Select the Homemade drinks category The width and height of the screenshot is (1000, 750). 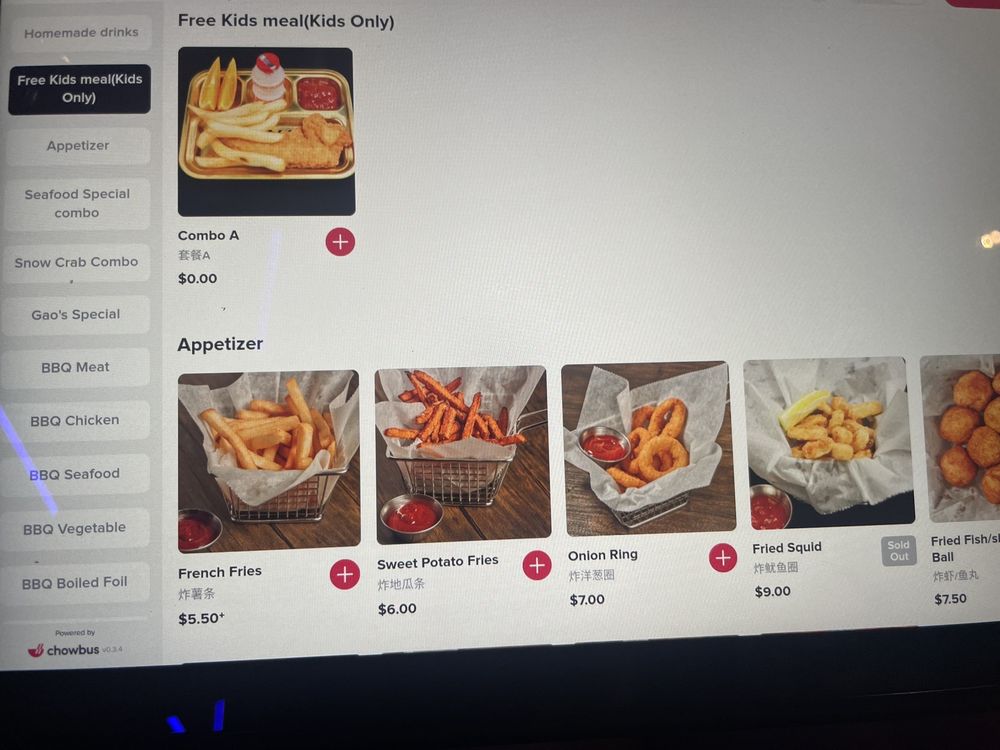click(x=81, y=33)
